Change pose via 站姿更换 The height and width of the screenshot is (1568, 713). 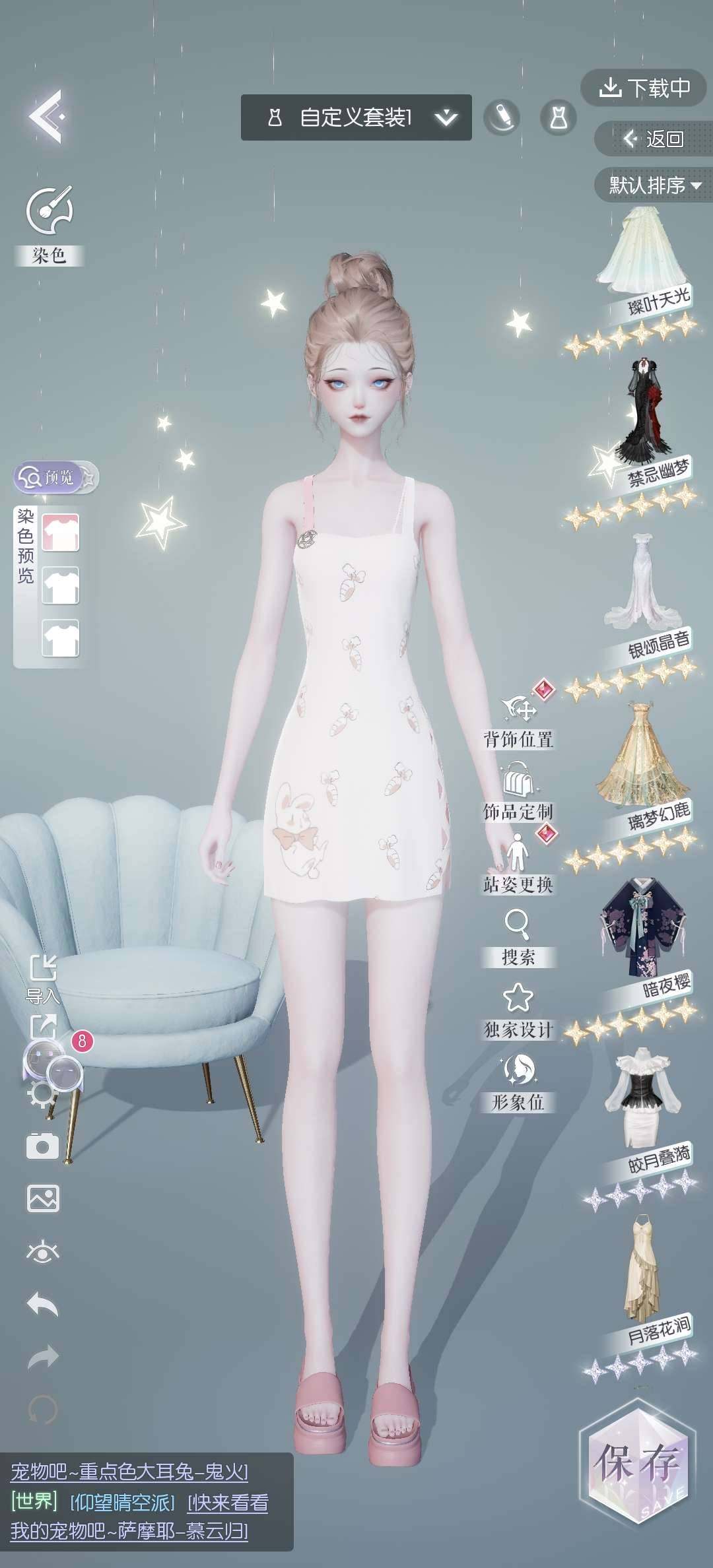(x=519, y=865)
